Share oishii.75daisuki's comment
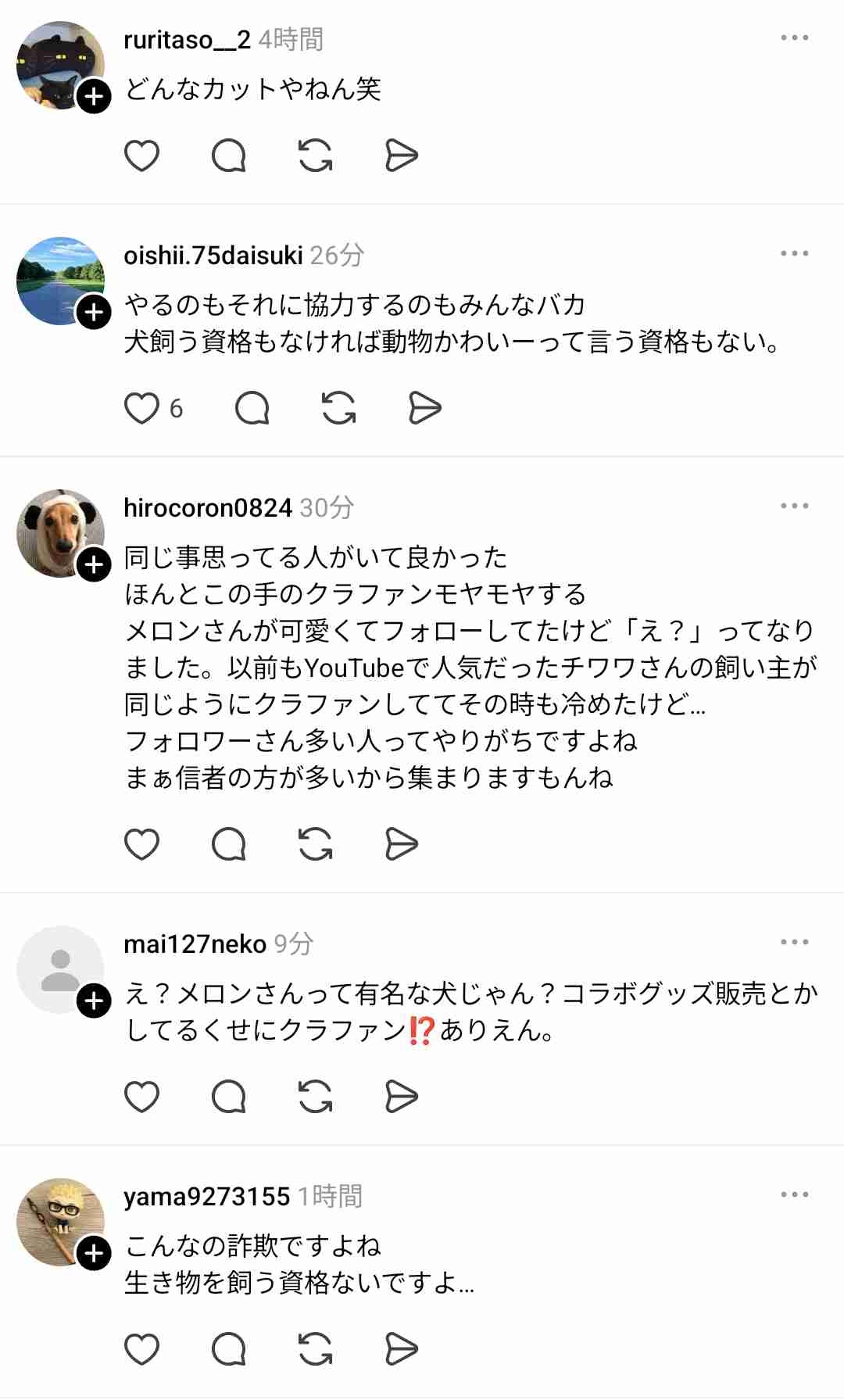 click(425, 408)
